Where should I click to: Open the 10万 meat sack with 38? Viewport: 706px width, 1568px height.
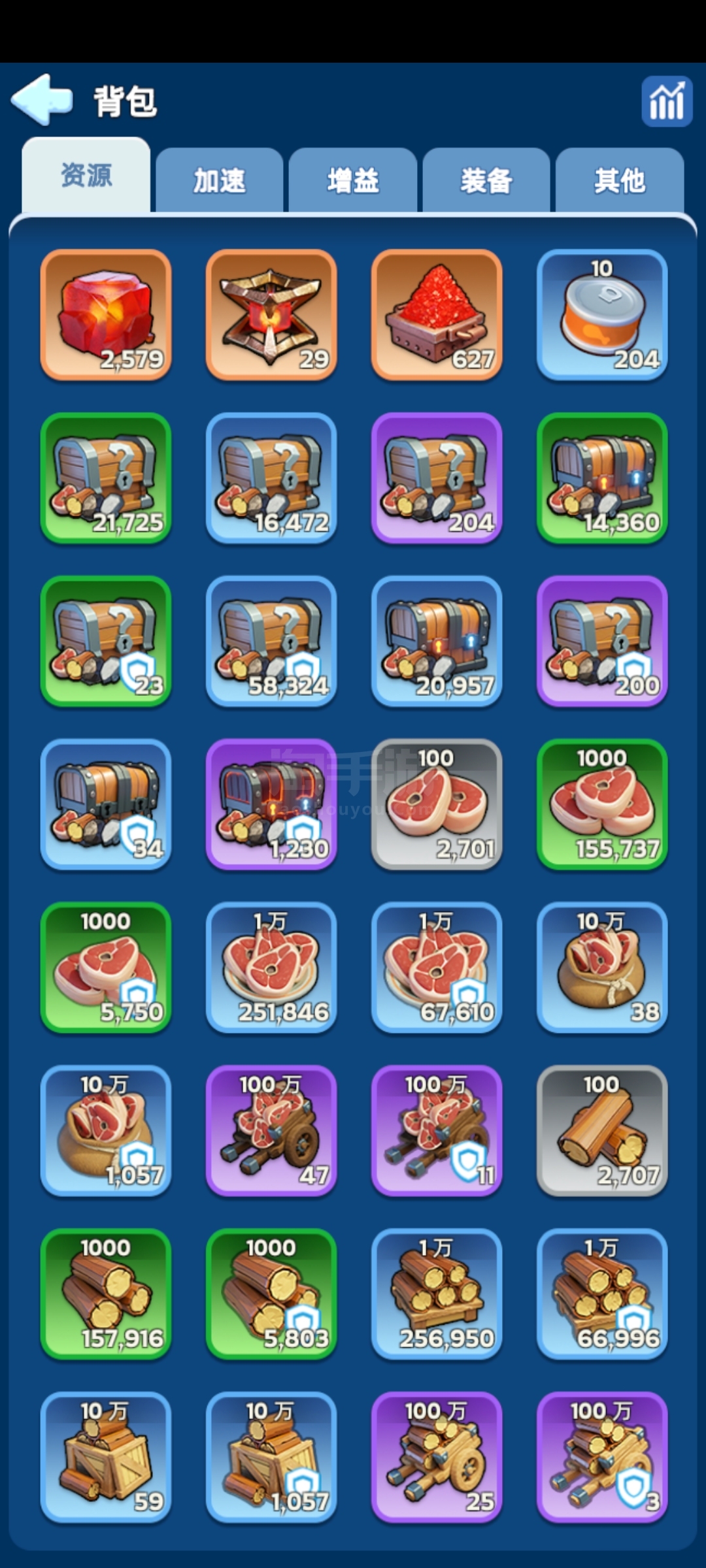(602, 968)
